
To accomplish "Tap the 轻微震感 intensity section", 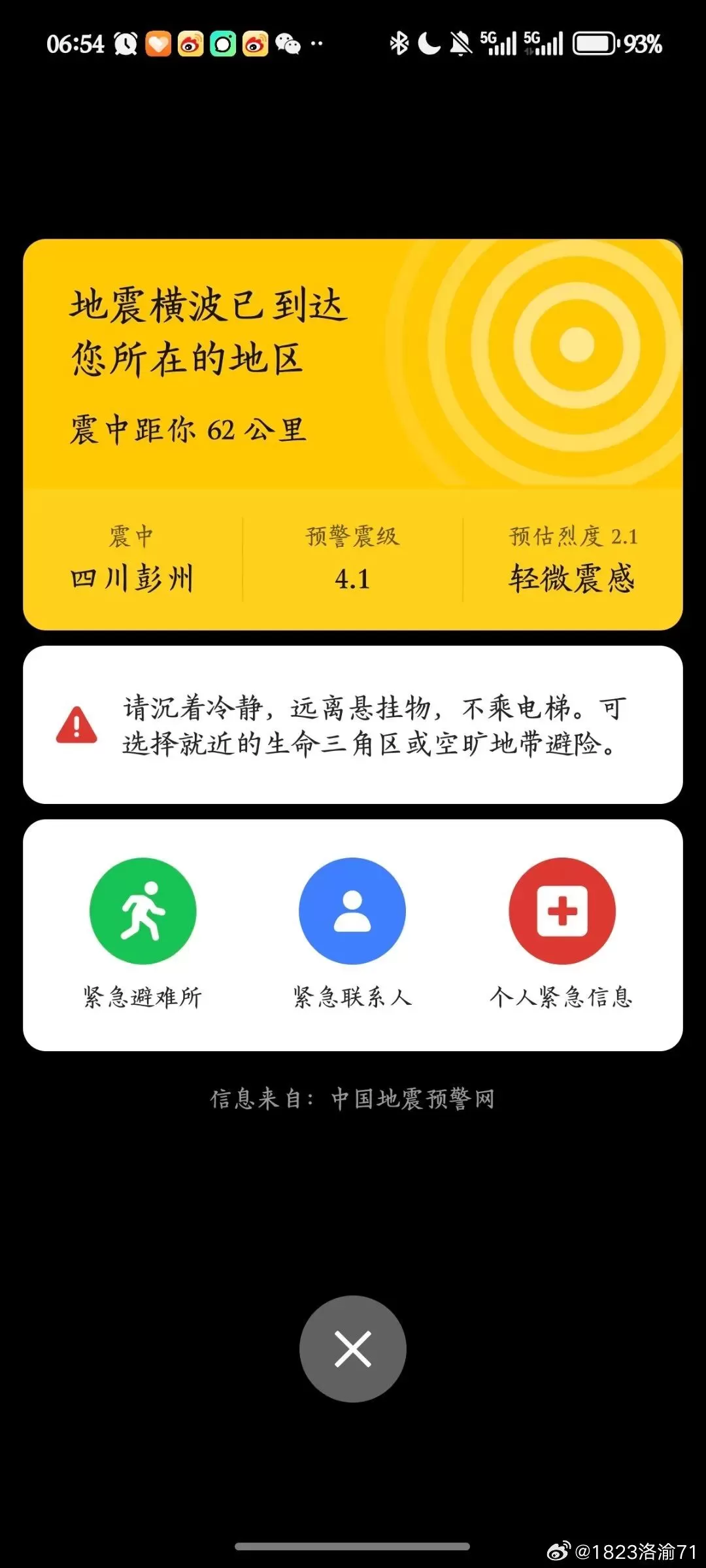I will coord(573,580).
